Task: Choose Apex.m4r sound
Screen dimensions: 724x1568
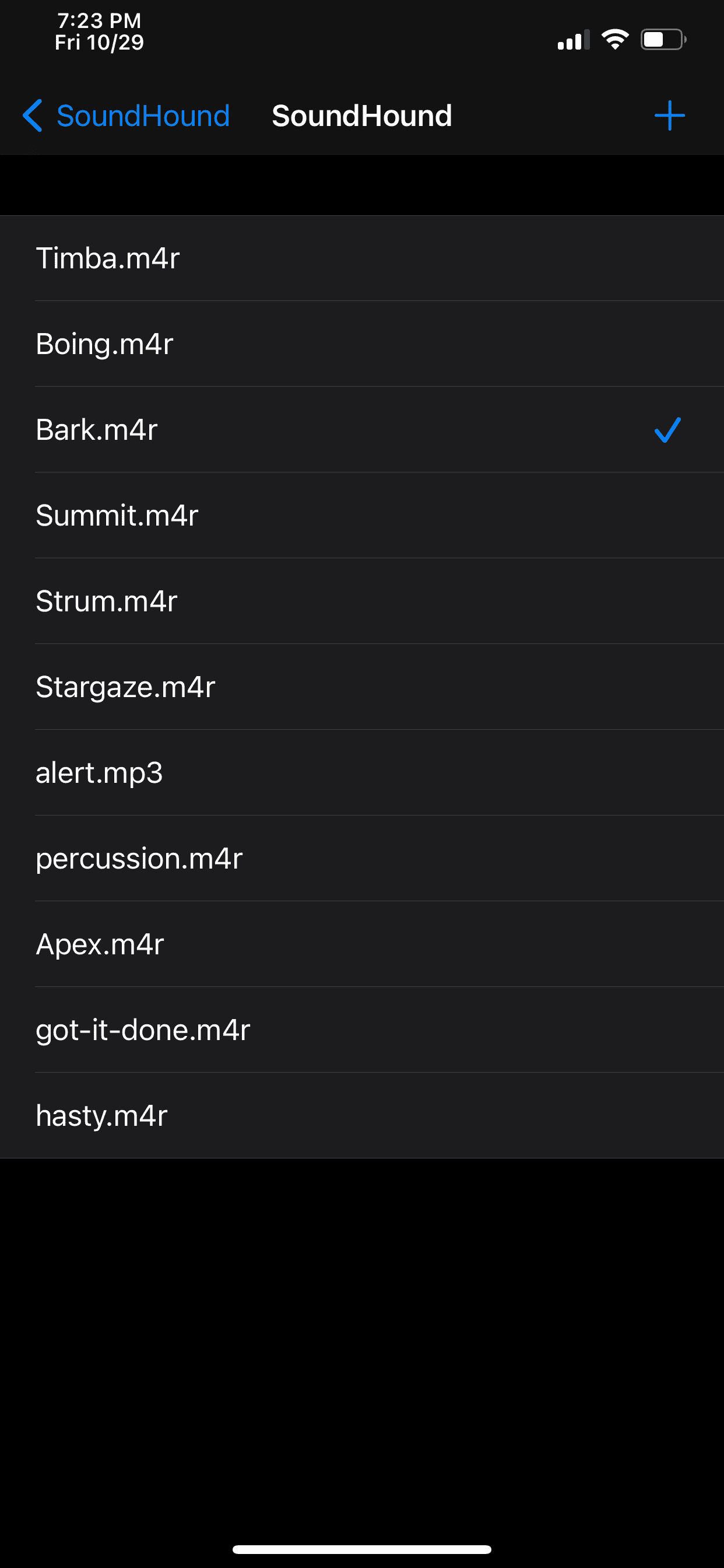Action: (x=362, y=944)
